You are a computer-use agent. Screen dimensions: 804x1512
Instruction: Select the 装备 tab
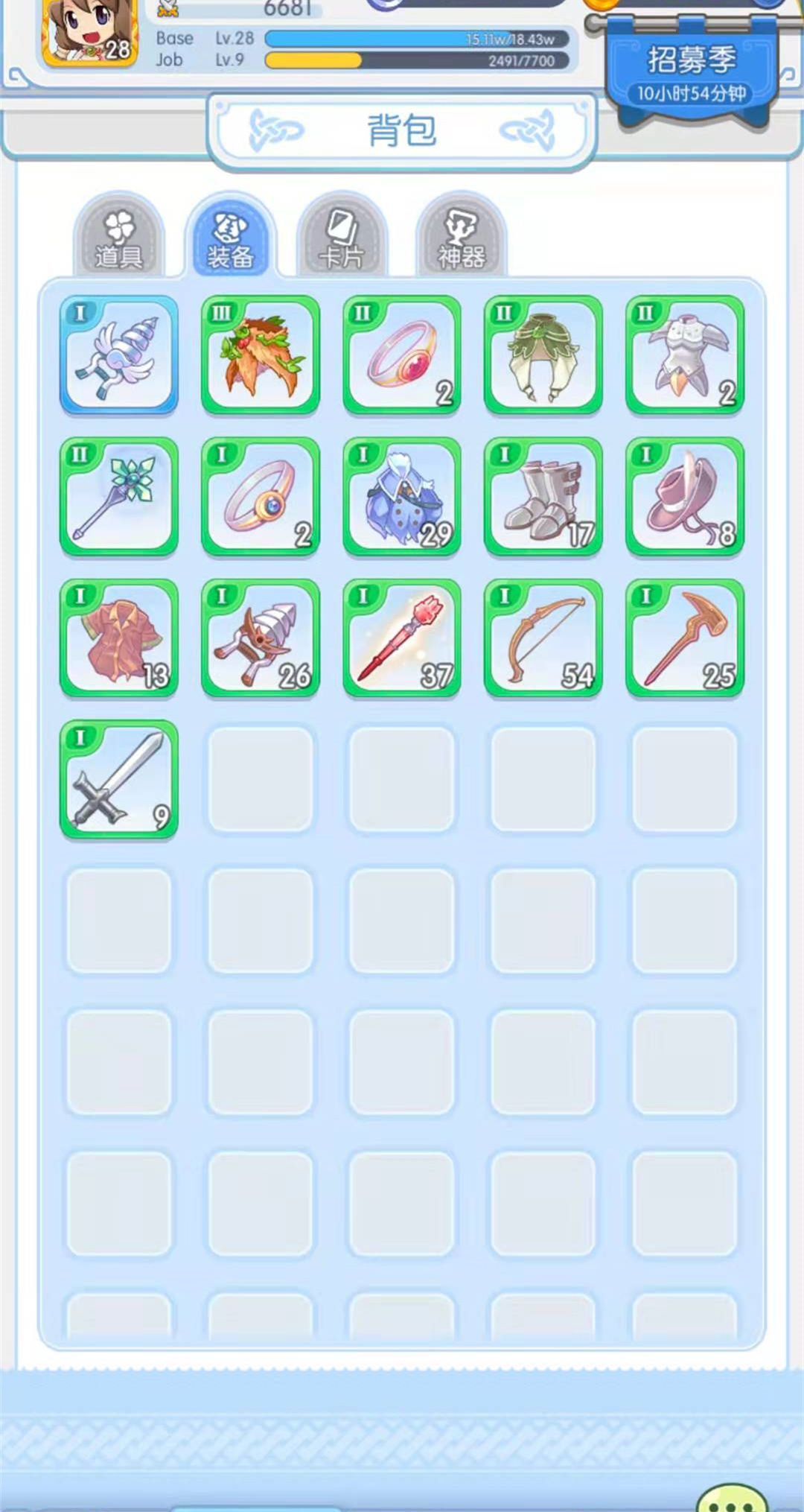coord(230,238)
